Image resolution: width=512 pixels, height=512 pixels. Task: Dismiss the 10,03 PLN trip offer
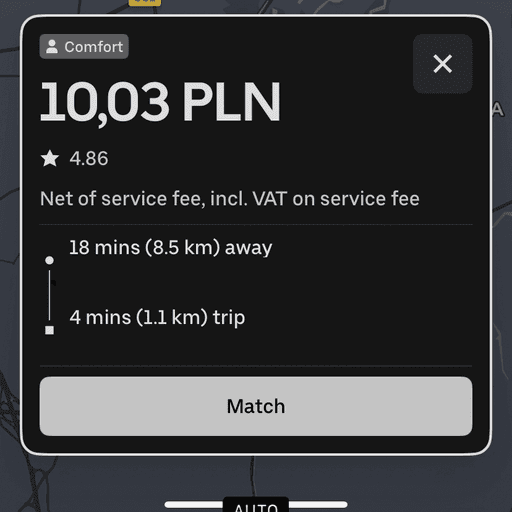click(x=442, y=64)
